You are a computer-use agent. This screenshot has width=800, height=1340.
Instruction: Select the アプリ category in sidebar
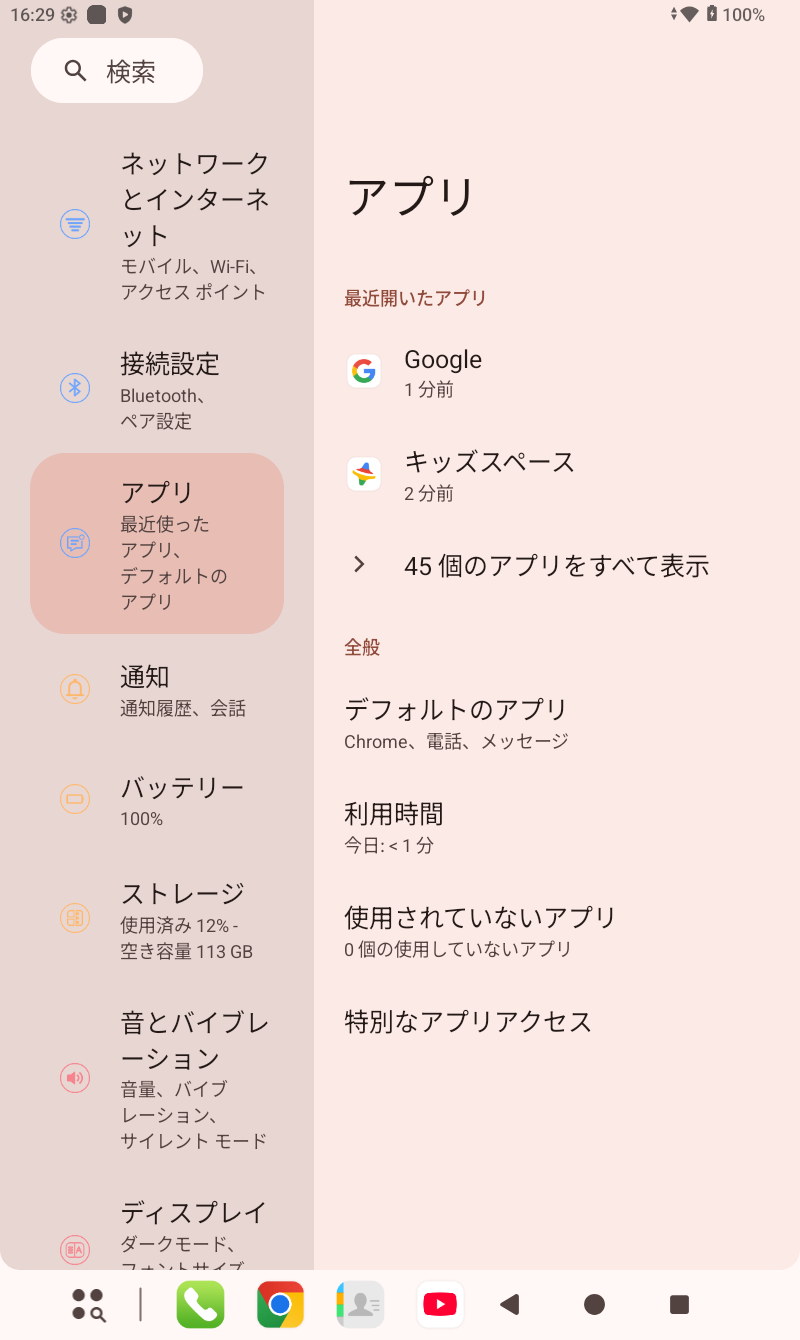(x=157, y=543)
